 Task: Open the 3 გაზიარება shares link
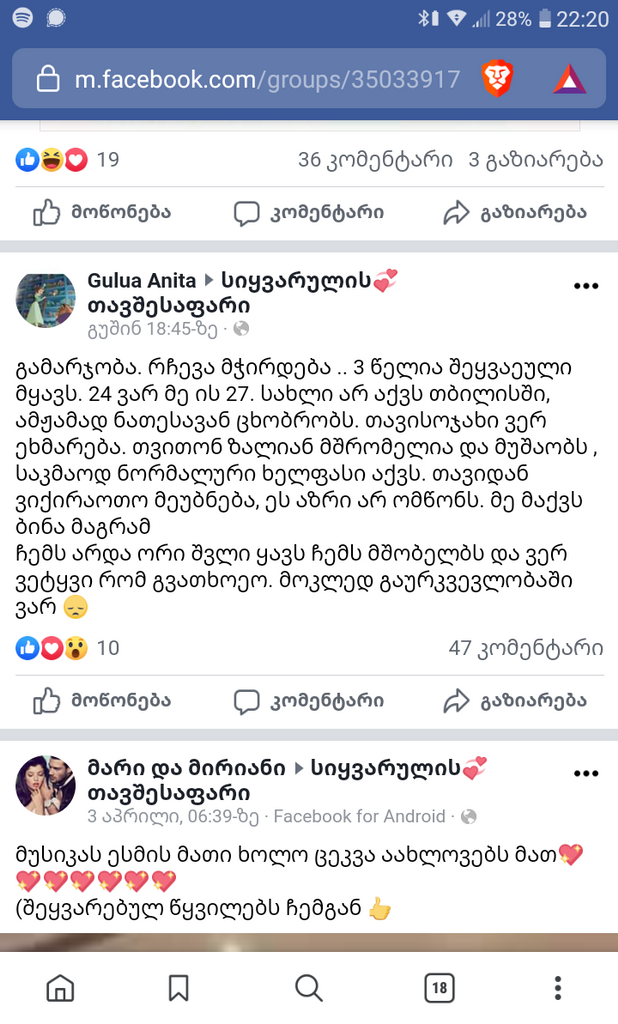pyautogui.click(x=536, y=160)
